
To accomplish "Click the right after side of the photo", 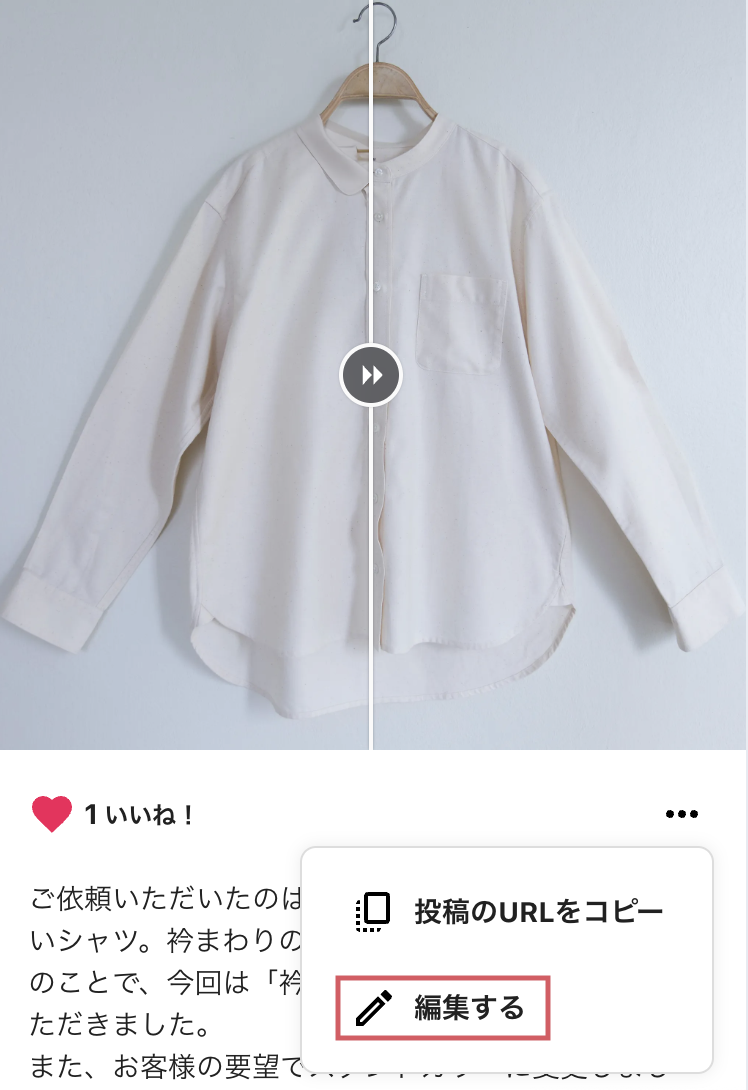I will [x=560, y=400].
